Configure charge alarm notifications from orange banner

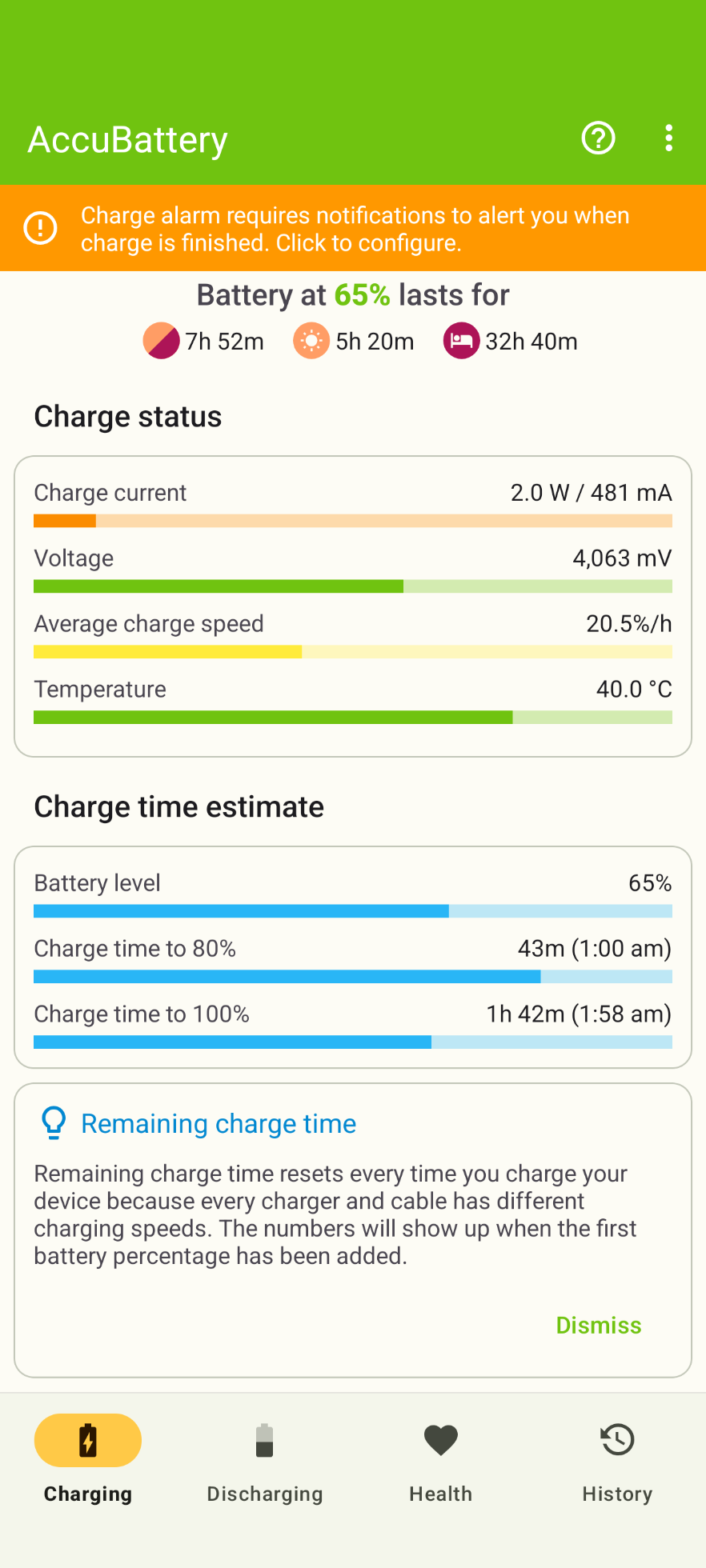(x=353, y=229)
